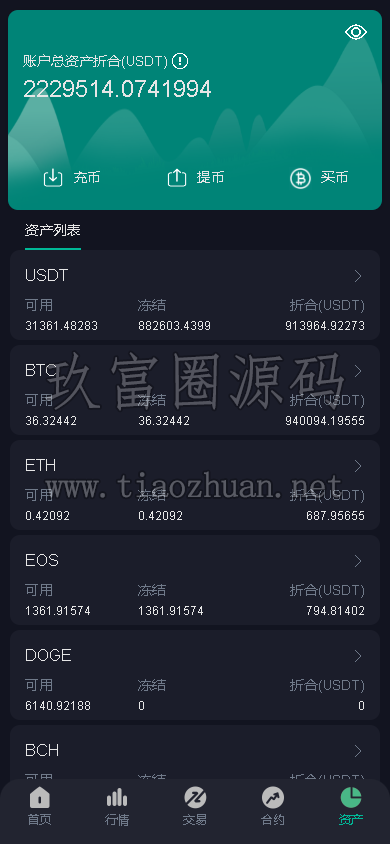
Task: Switch to the 行情 market tab
Action: pos(117,806)
